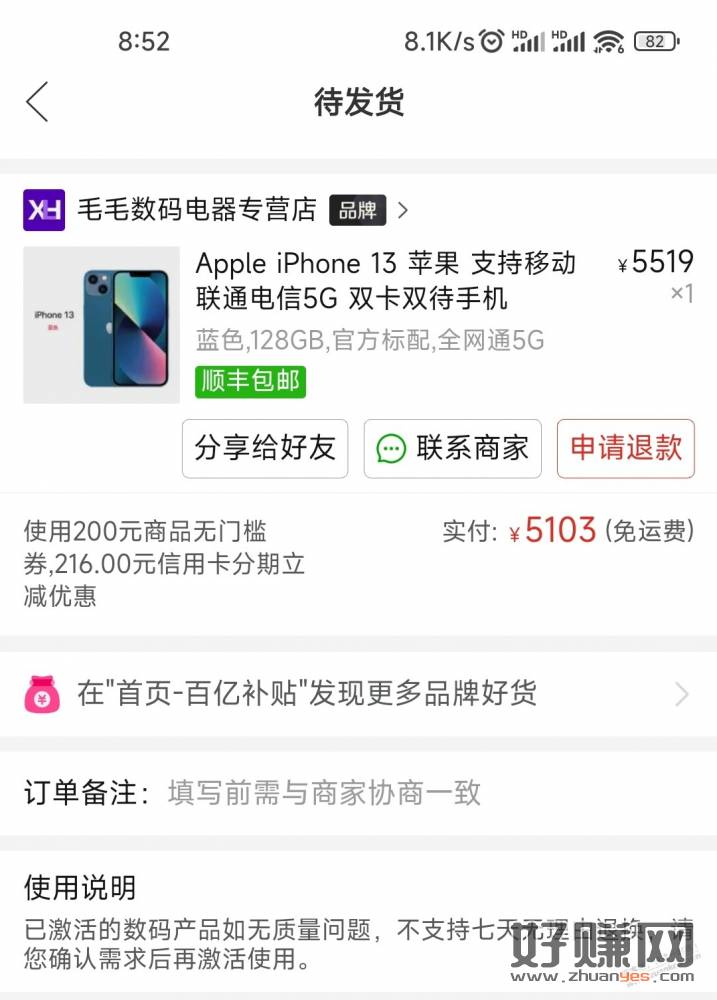Open the 首页-百亿补贴 promotion row
Screen dimensions: 717x1000
pyautogui.click(x=357, y=693)
